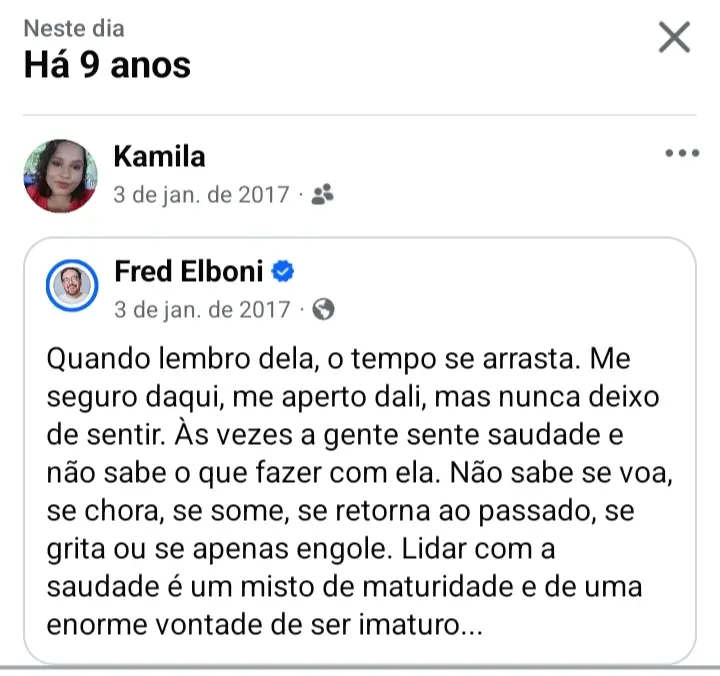Open the three-dot options for Kamila's post
This screenshot has height=676, width=720.
681,153
